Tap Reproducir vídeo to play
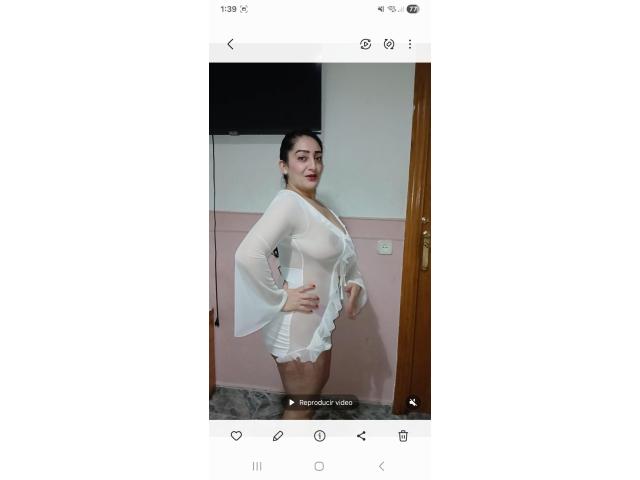The height and width of the screenshot is (480, 640). point(320,402)
